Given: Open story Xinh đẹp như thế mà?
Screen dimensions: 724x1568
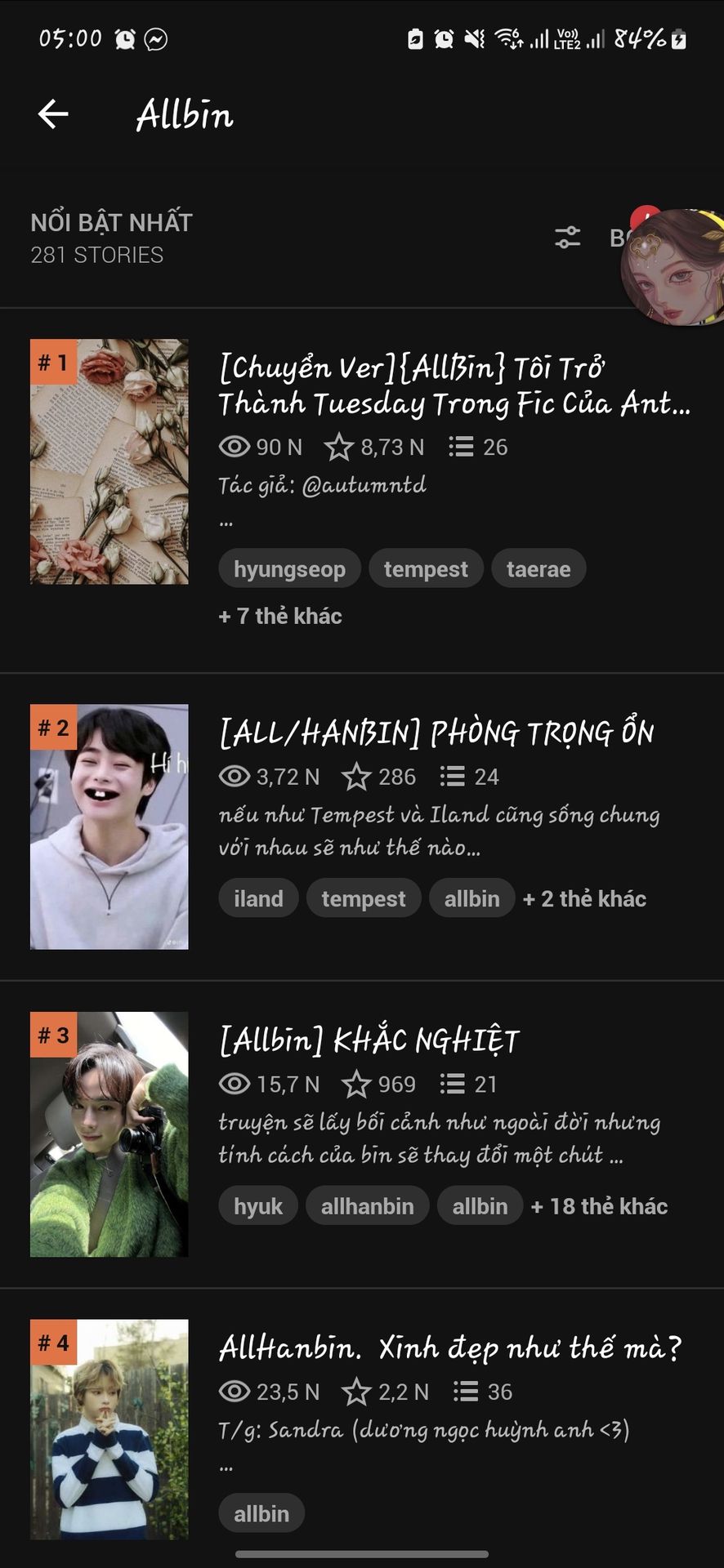Looking at the screenshot, I should [449, 1348].
